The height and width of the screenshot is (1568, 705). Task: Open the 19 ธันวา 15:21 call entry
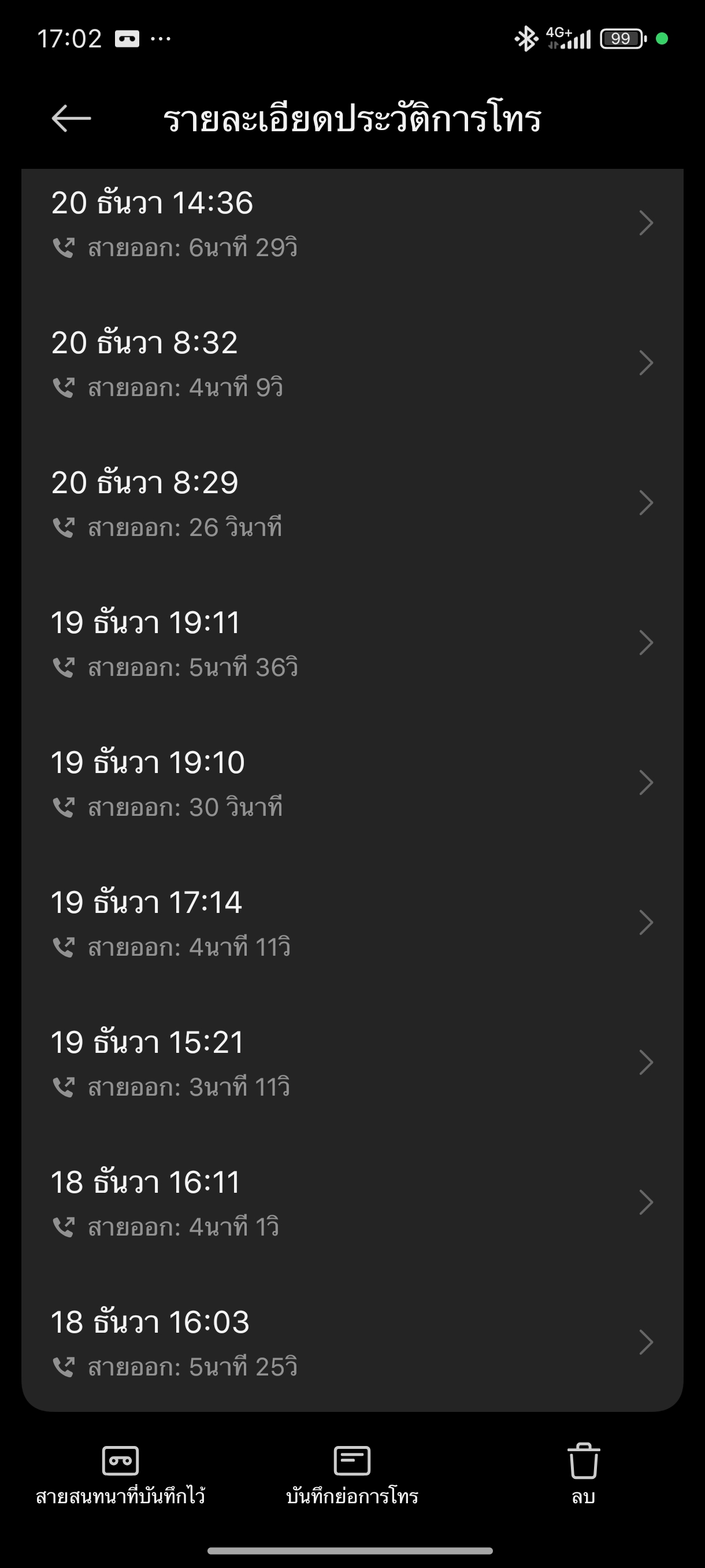click(x=351, y=1063)
